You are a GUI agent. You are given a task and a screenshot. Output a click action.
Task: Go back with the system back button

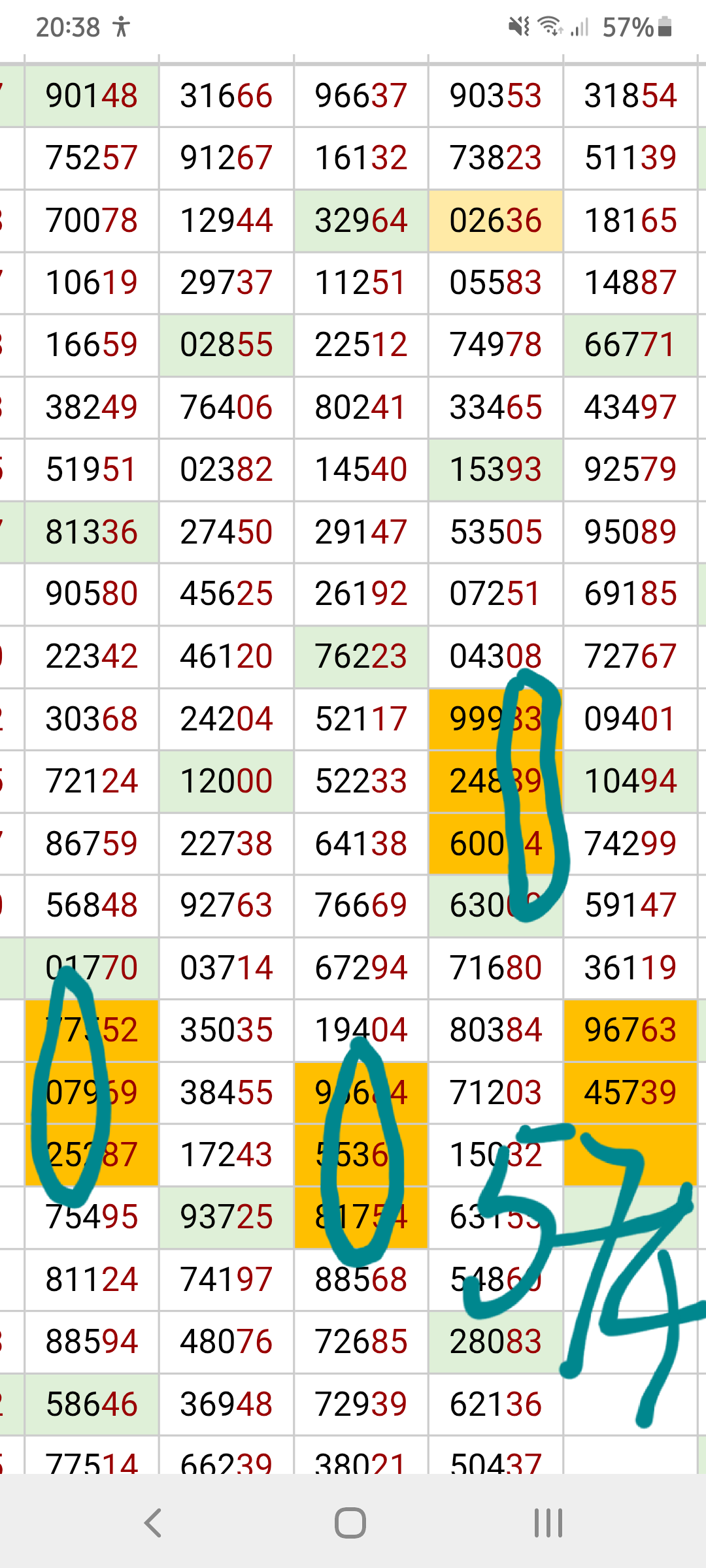tap(153, 1523)
